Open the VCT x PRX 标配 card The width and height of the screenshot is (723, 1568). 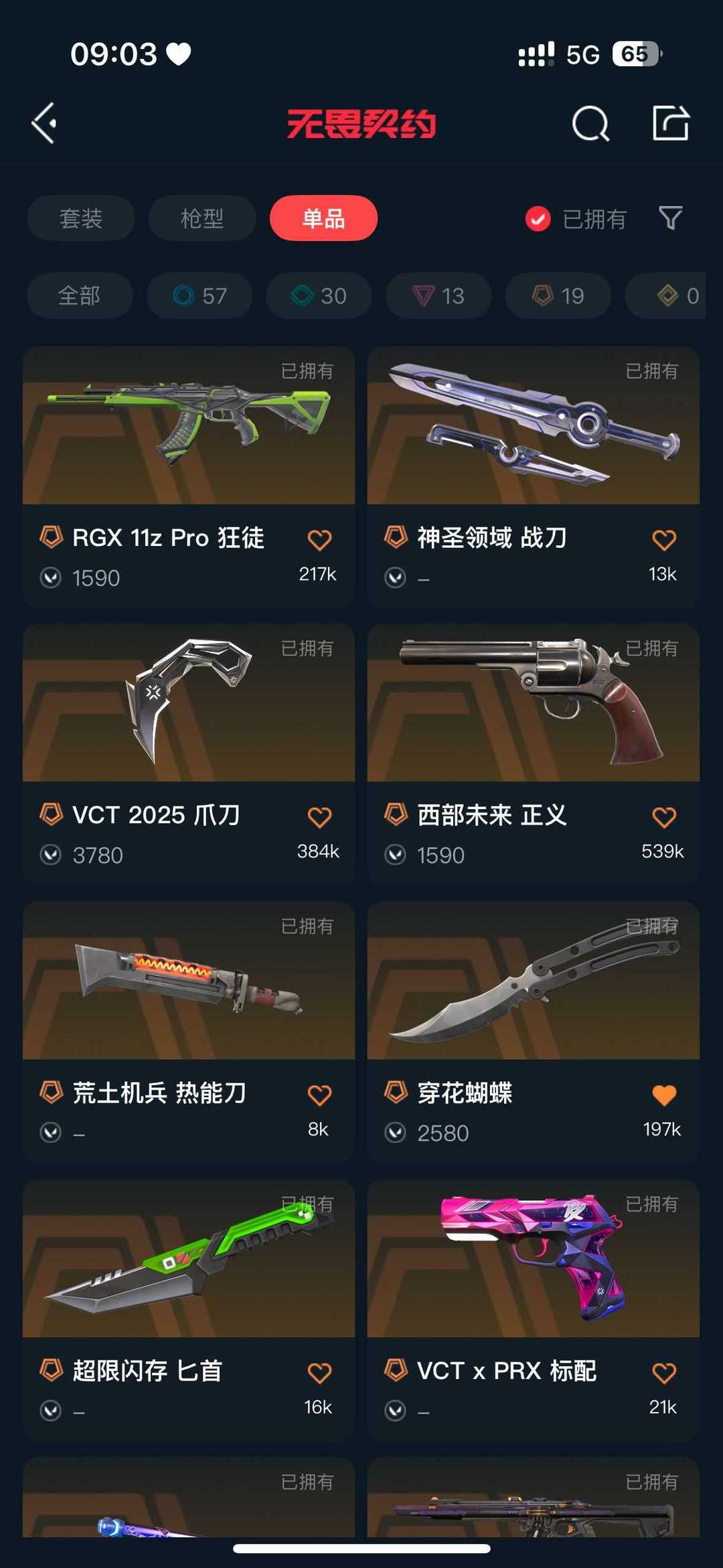tap(534, 1309)
